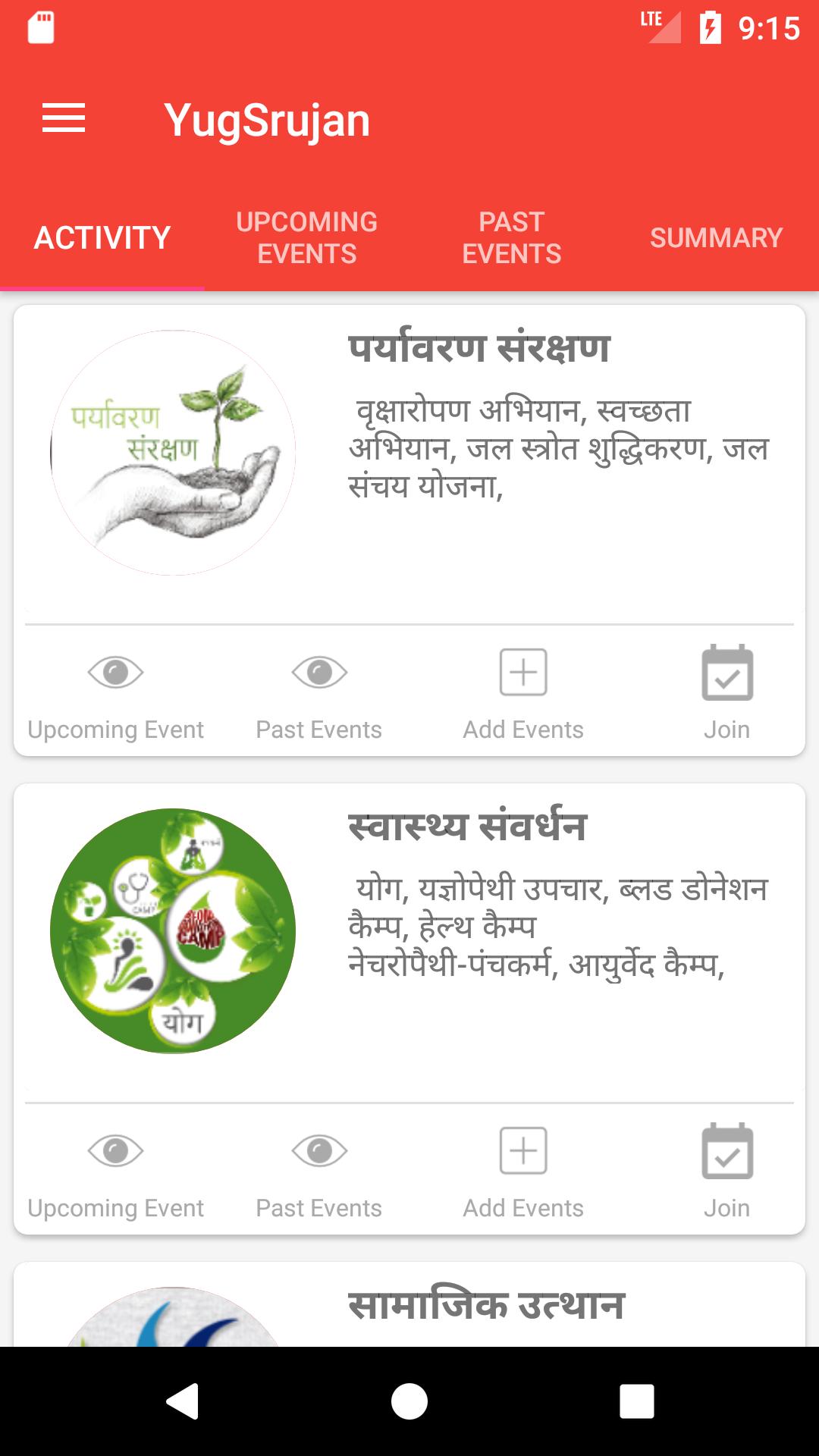View upcoming events for पर्यावरण संरक्षण

coord(115,690)
